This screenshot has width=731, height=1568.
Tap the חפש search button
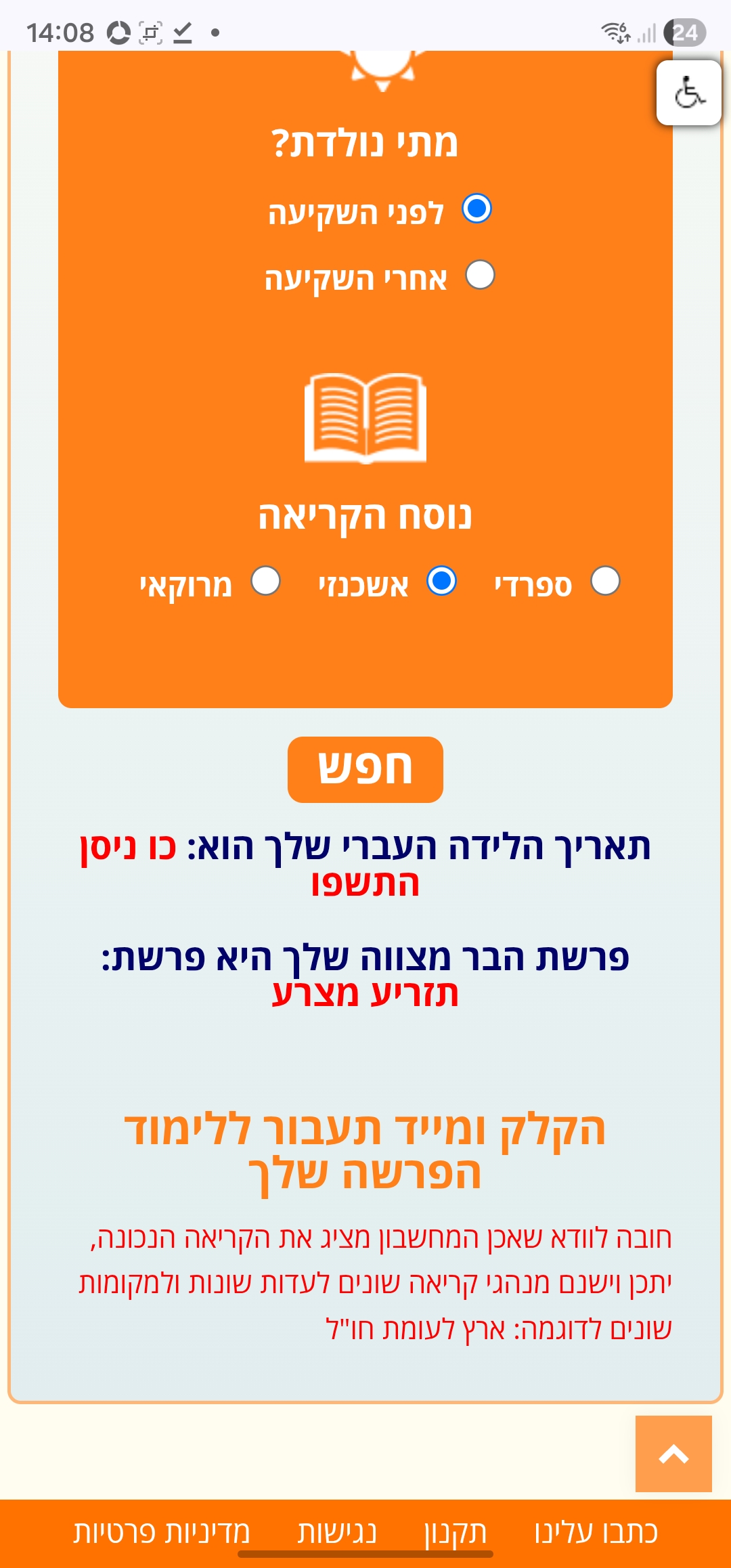tap(365, 770)
